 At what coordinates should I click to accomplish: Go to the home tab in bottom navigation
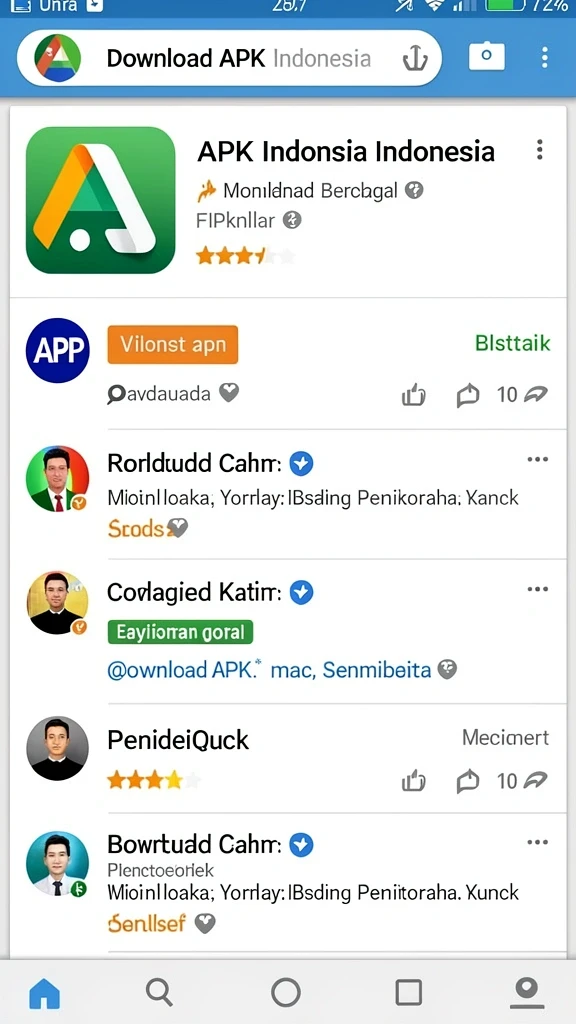(44, 993)
